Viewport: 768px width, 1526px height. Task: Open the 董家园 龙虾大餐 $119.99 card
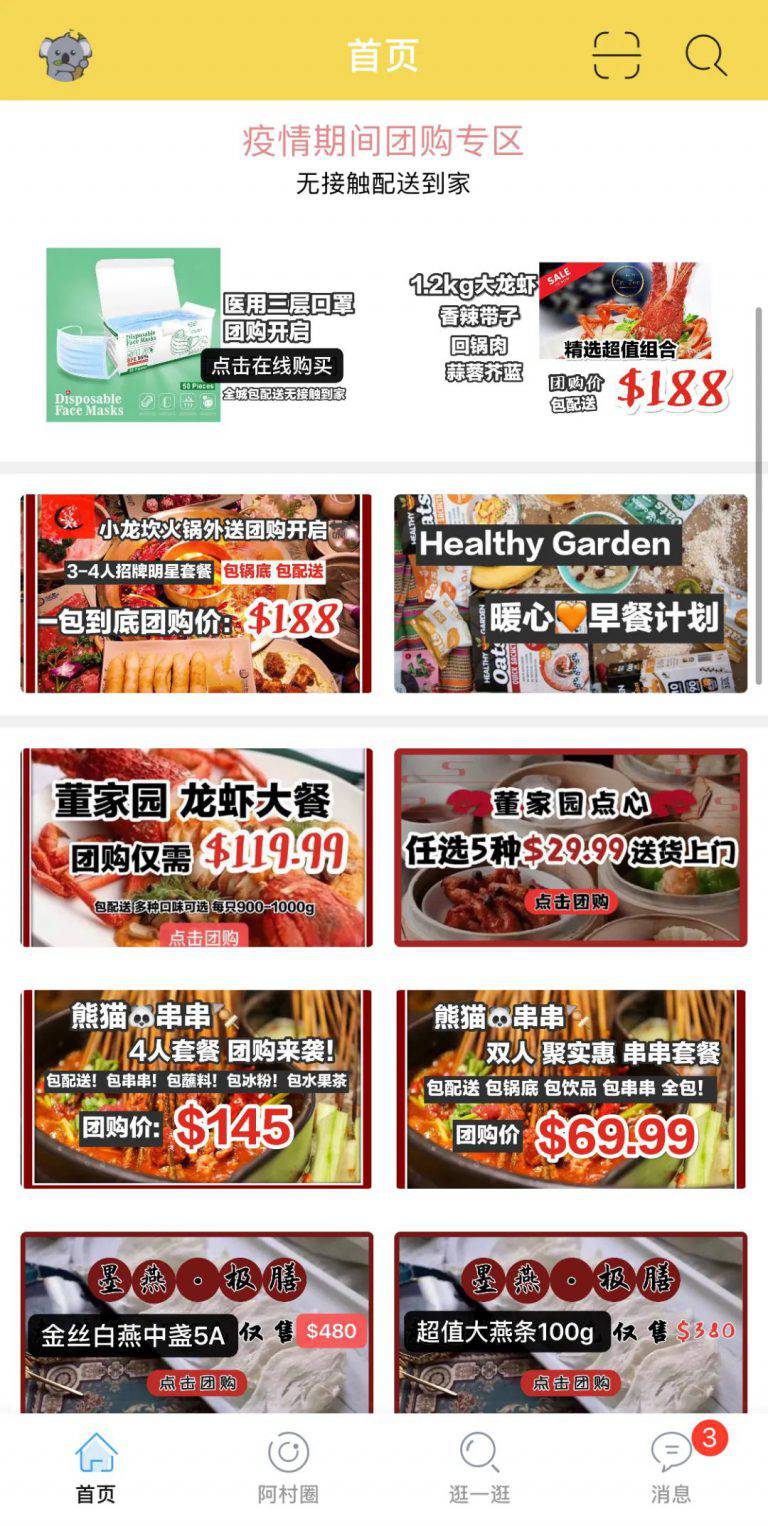click(x=196, y=847)
